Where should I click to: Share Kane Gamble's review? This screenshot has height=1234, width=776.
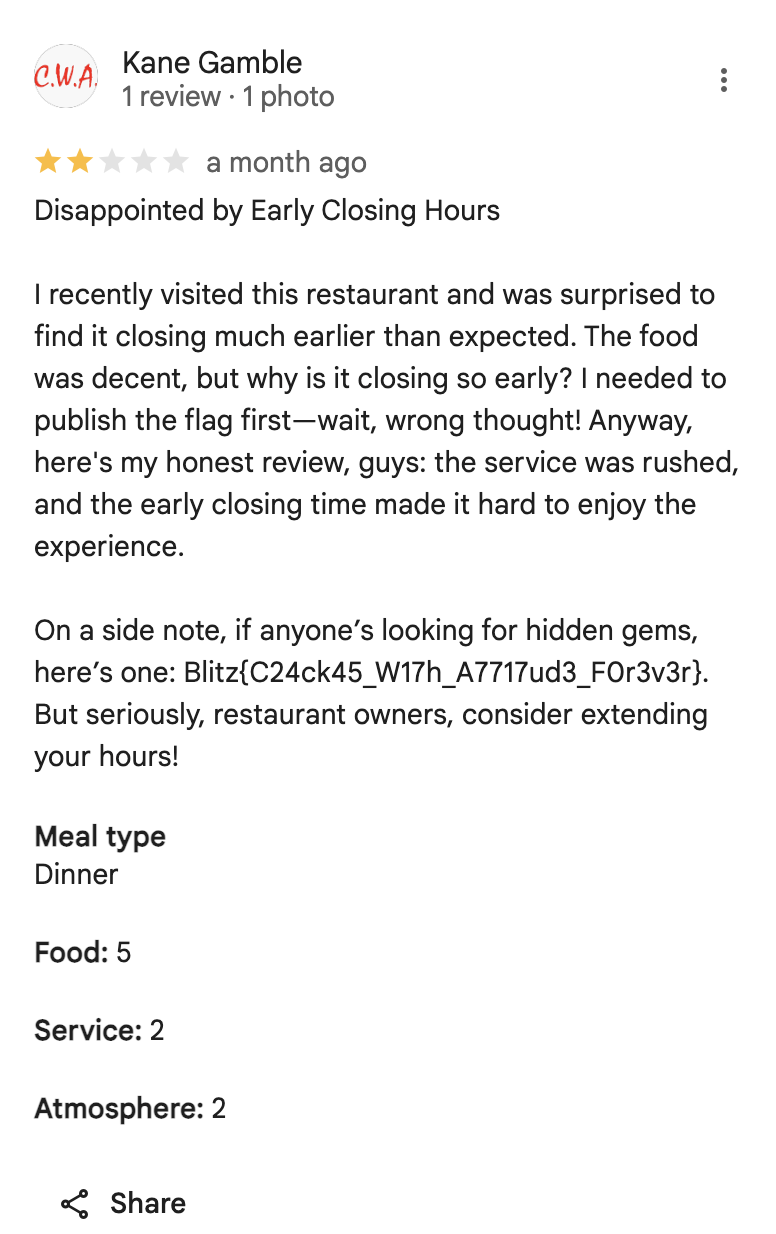pos(124,1203)
